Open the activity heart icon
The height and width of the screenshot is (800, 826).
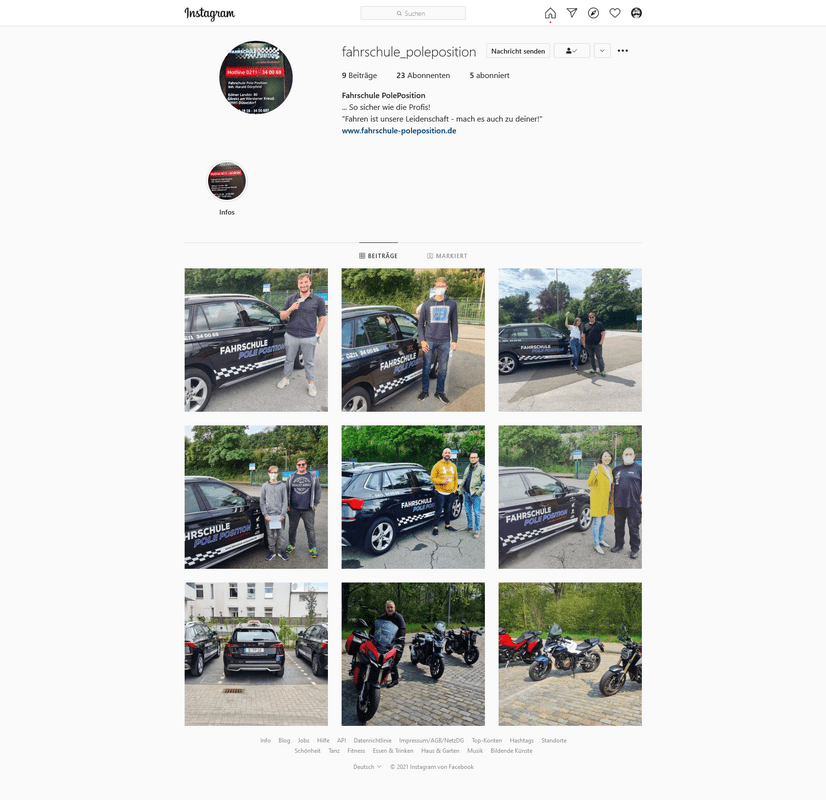615,13
